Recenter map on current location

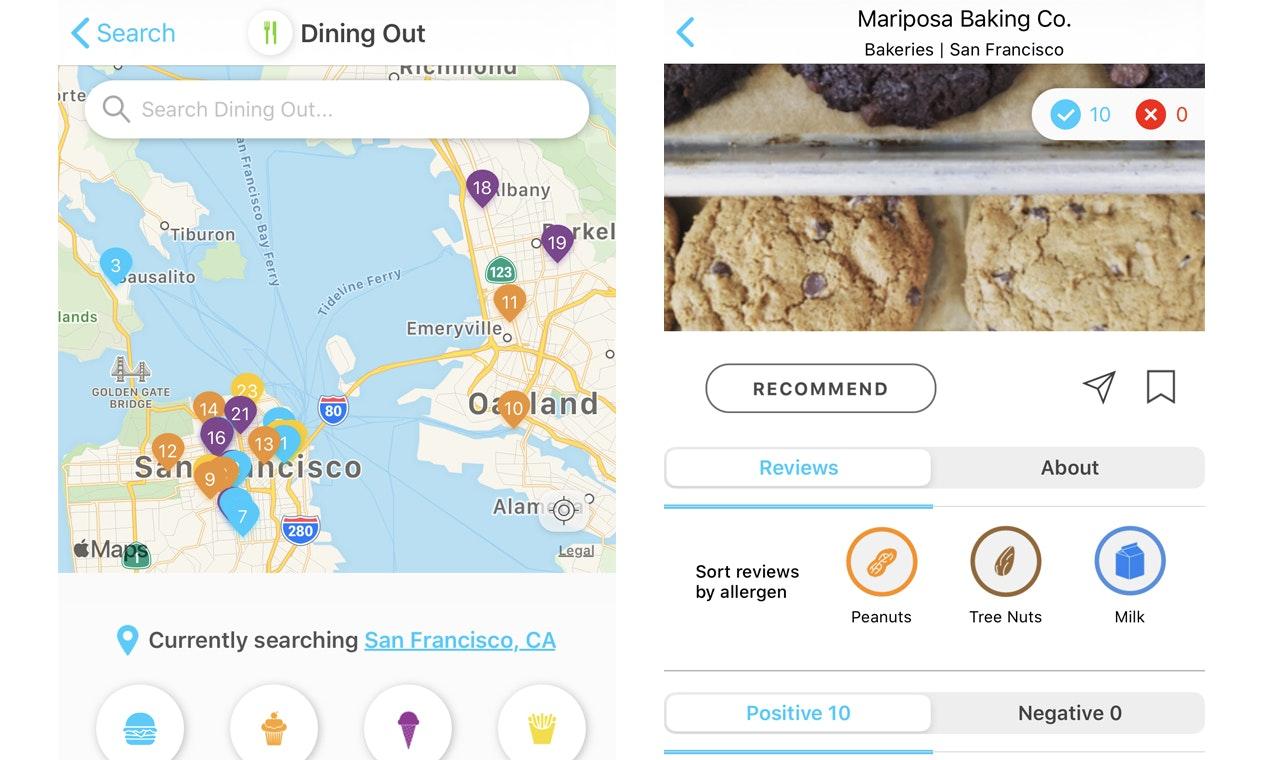(x=564, y=510)
